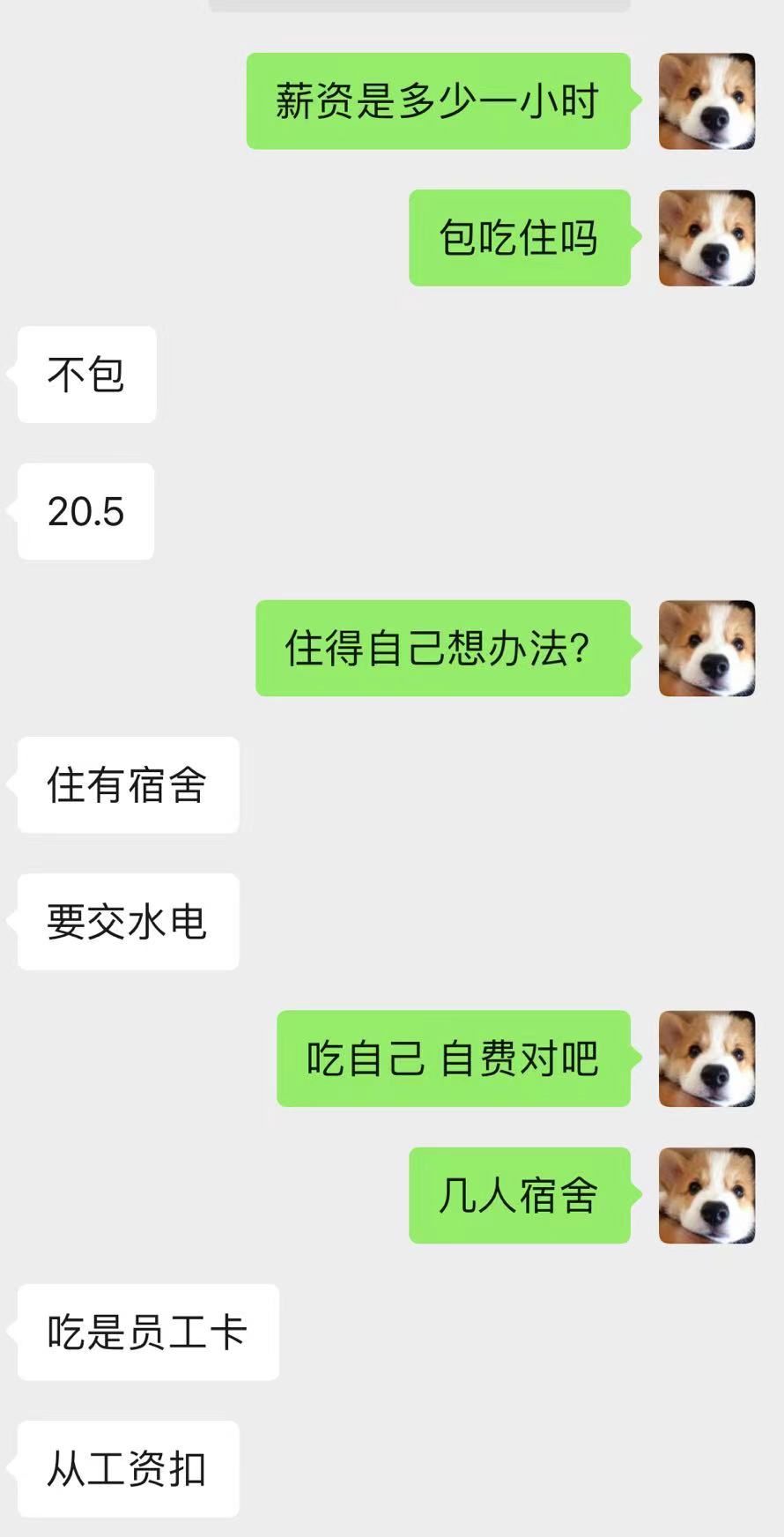Open sender's avatar beside 薪资是多少一小时
Screen dimensions: 784x1537
click(x=706, y=101)
